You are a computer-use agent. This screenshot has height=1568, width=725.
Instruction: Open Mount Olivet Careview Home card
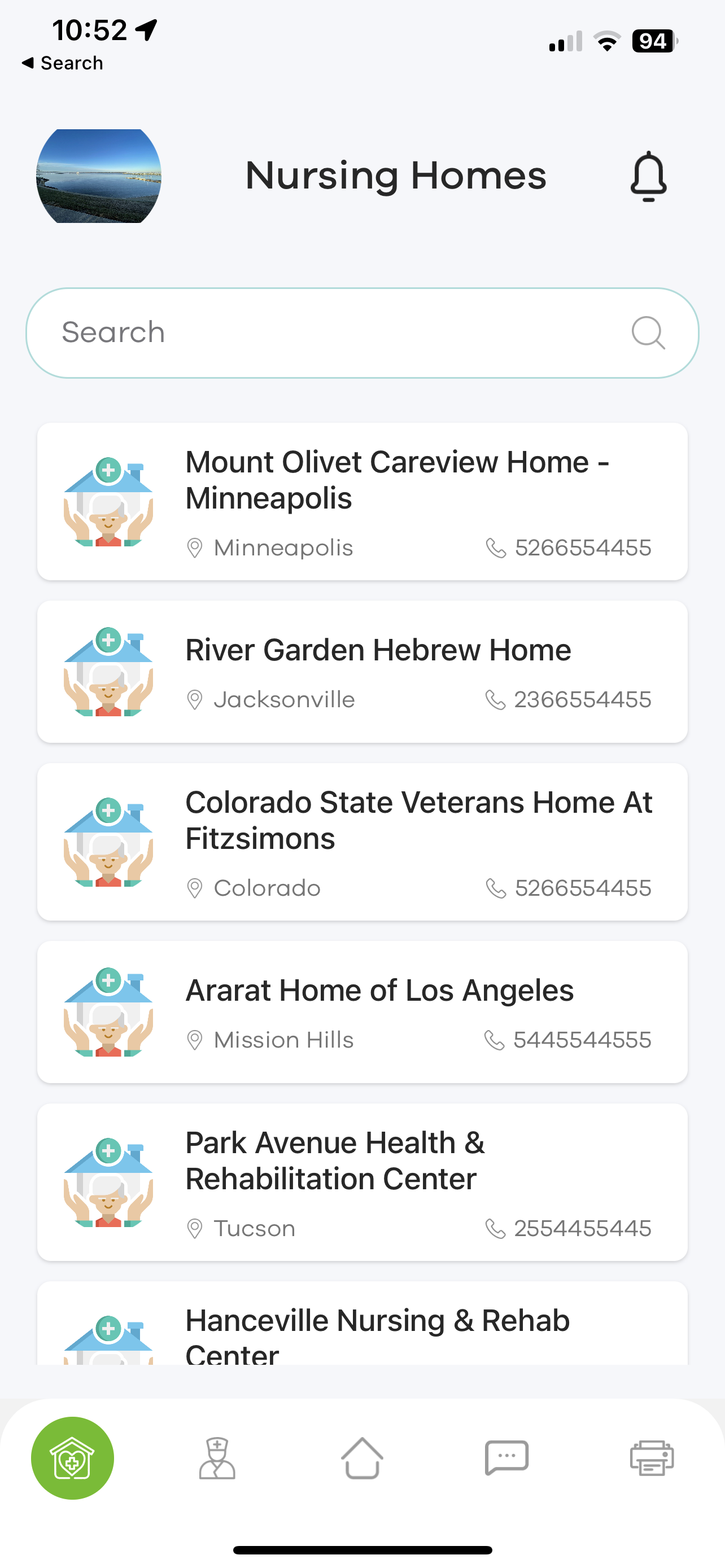click(x=362, y=502)
